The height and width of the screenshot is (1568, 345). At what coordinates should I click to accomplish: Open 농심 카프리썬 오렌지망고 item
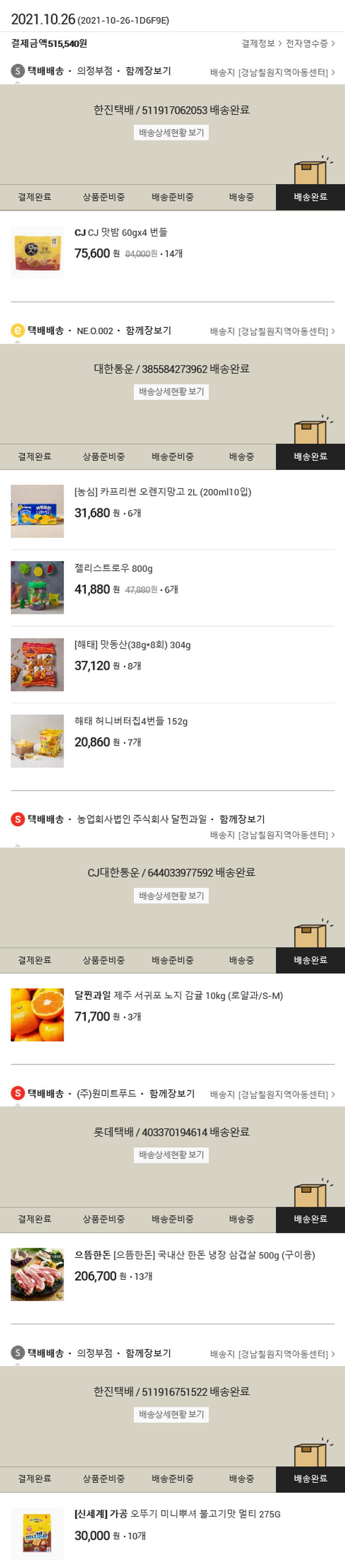[162, 492]
